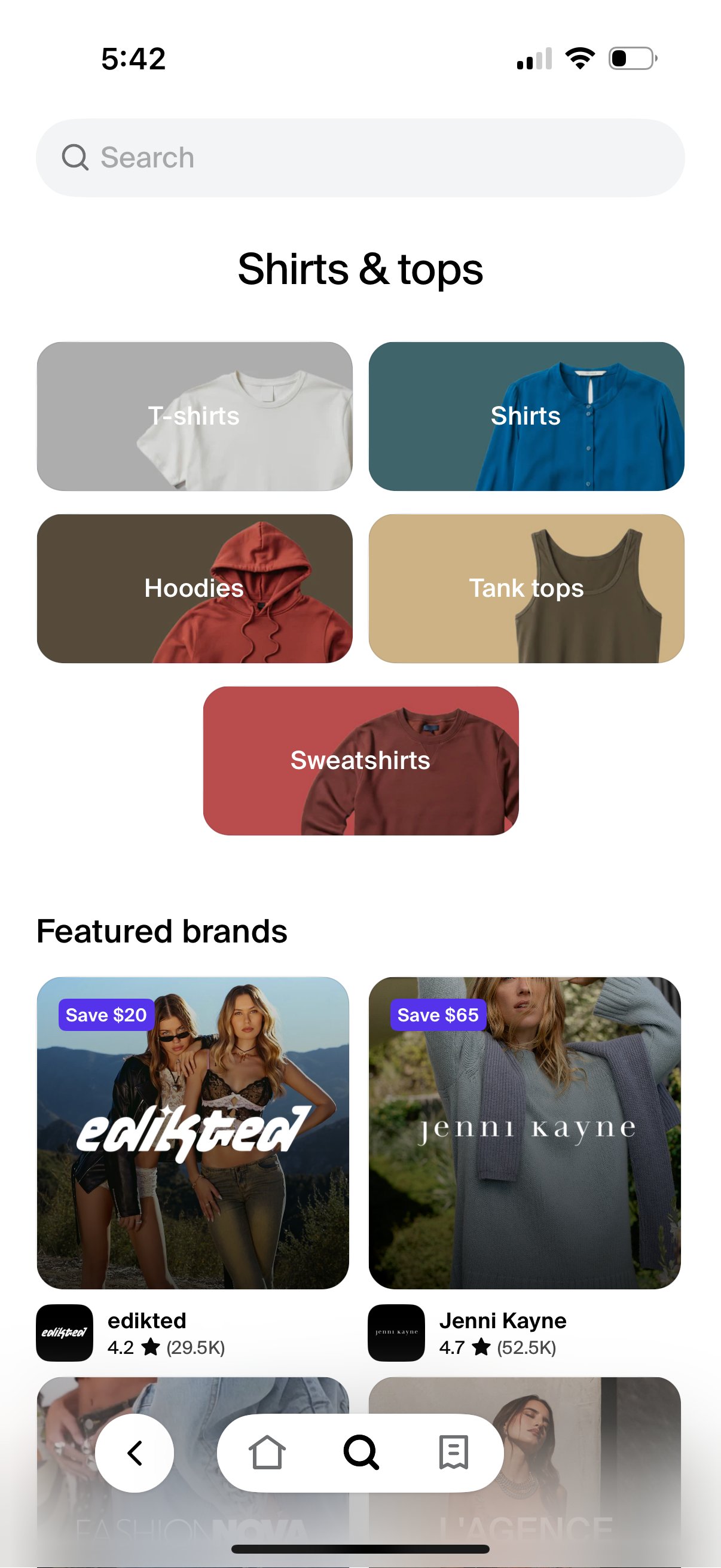Open the saved items icon in bottom bar
Screen dimensions: 721x1568
click(x=453, y=1453)
